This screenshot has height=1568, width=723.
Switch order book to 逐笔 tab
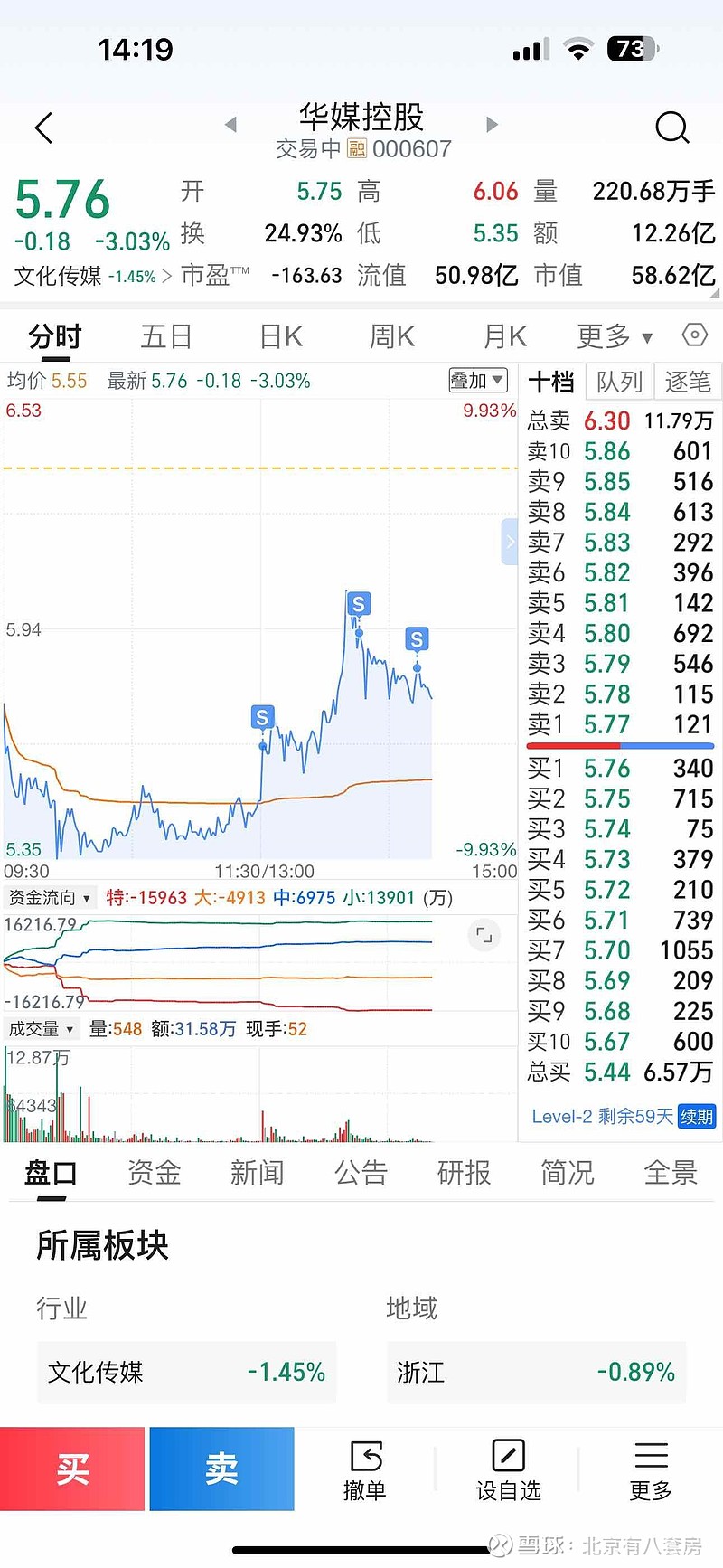(688, 382)
